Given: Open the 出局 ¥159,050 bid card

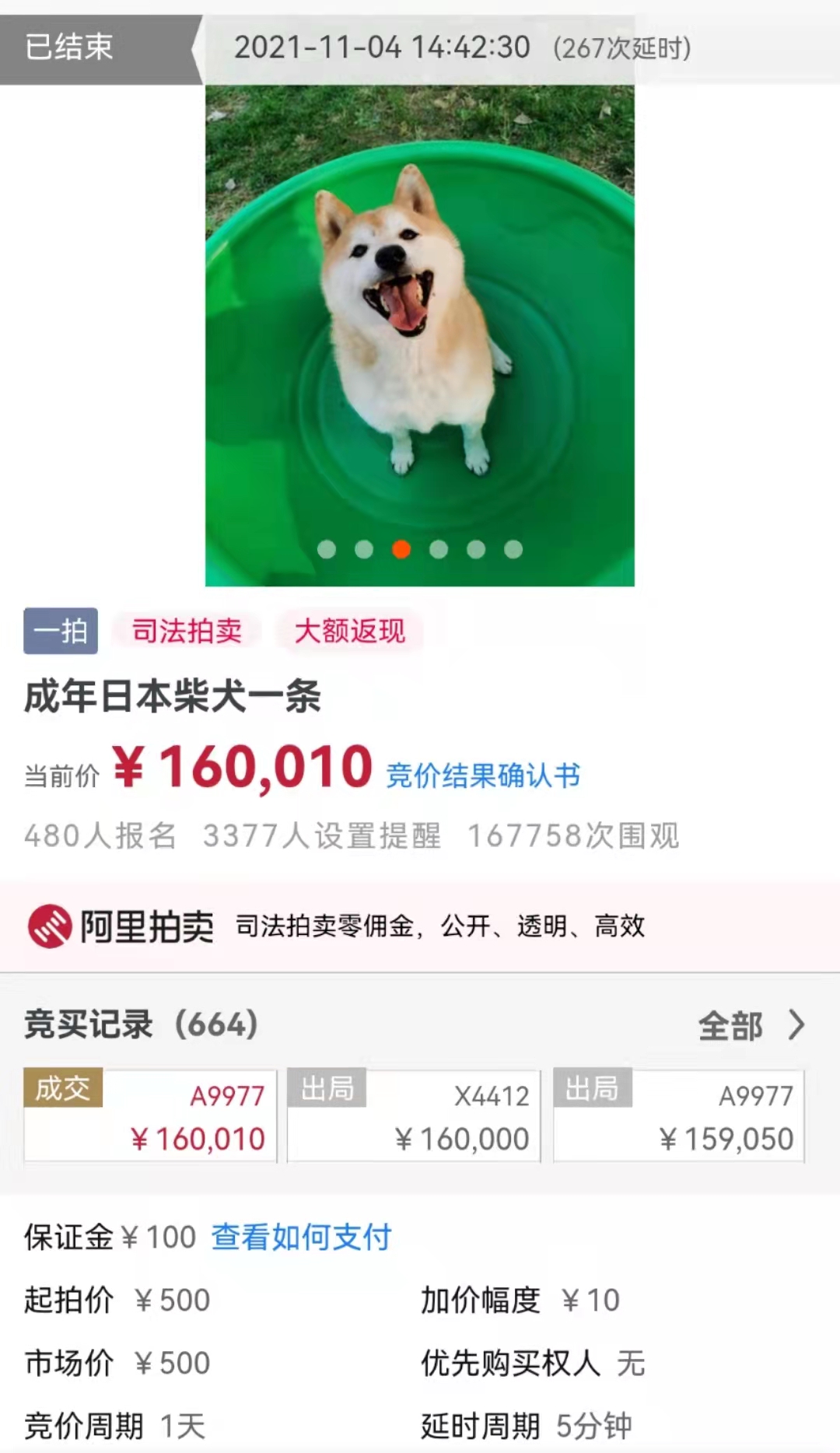Looking at the screenshot, I should click(x=678, y=1117).
